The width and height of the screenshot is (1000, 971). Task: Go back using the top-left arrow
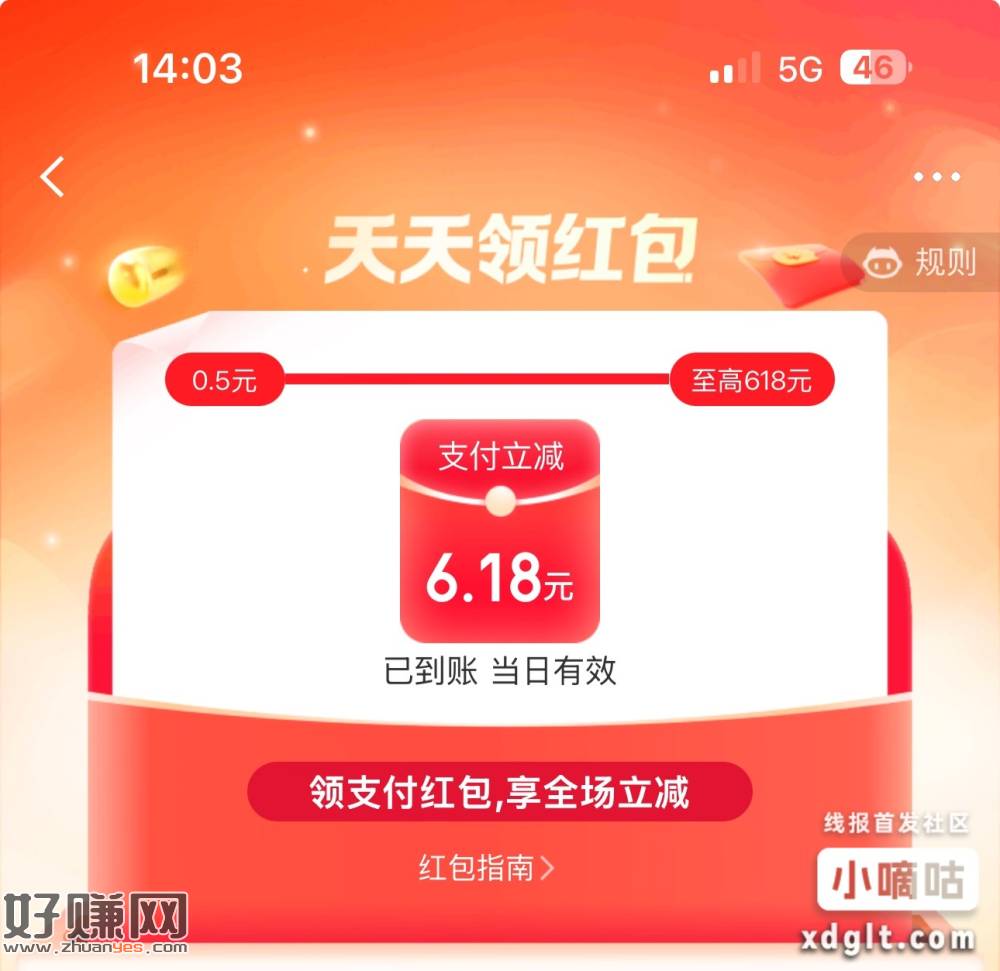[x=52, y=177]
